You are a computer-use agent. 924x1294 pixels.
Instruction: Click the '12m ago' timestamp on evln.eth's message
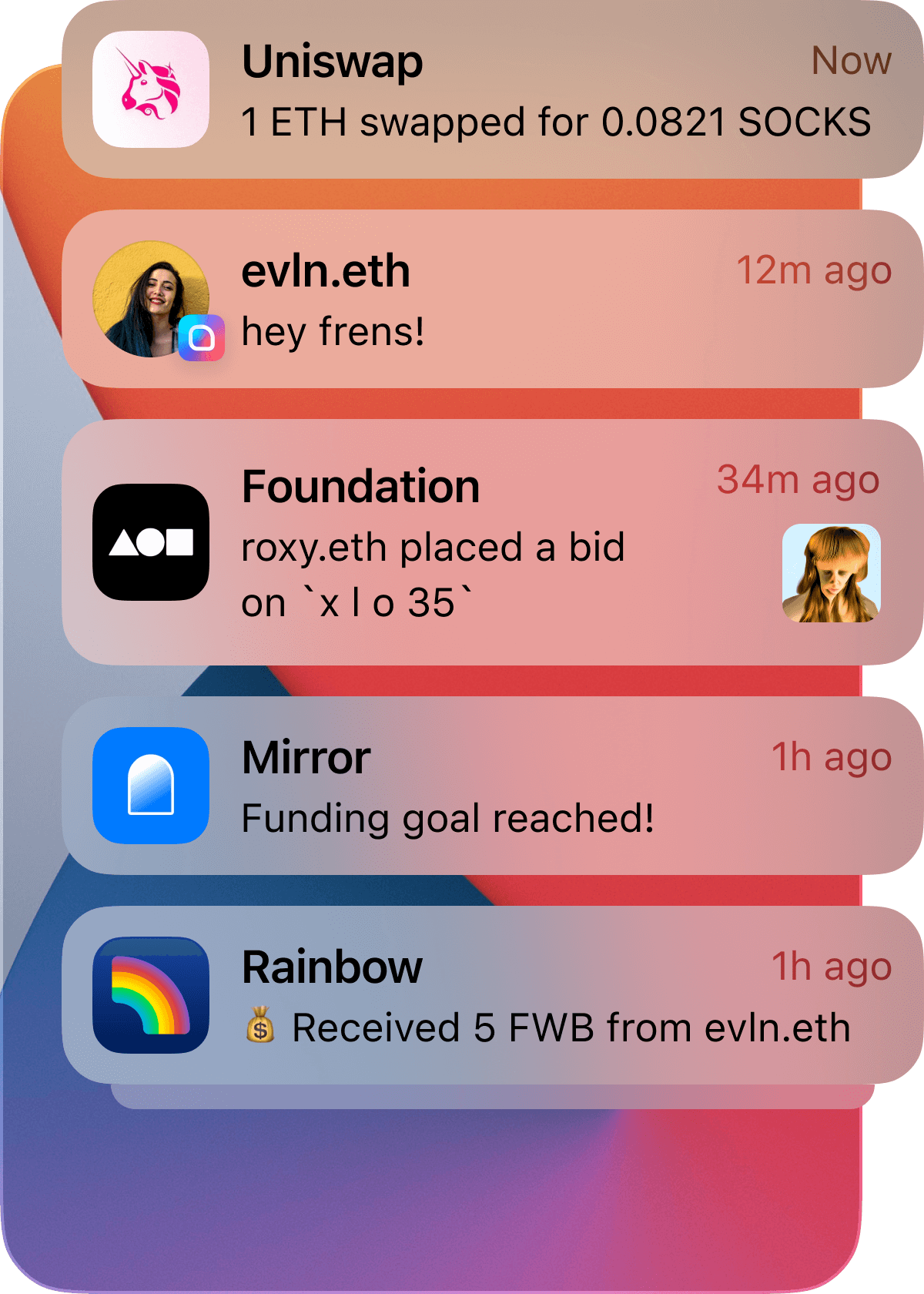click(x=815, y=271)
